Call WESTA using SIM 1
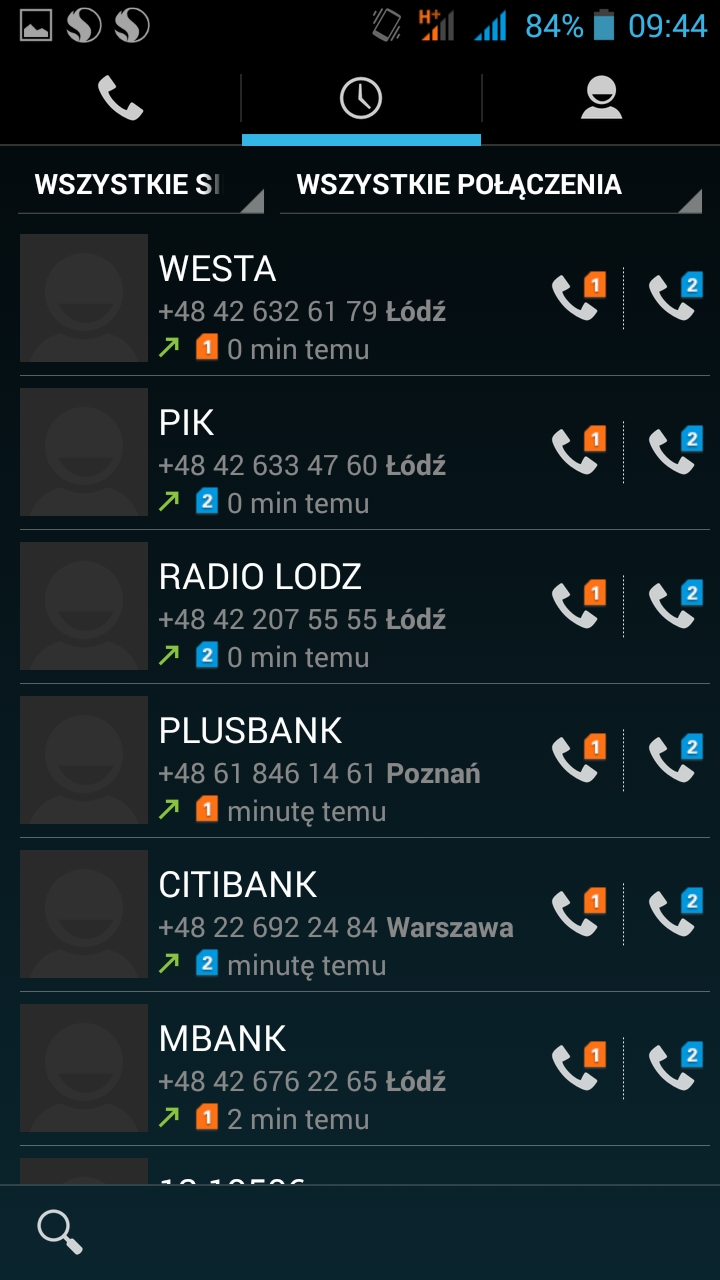The height and width of the screenshot is (1280, 720). pos(579,298)
